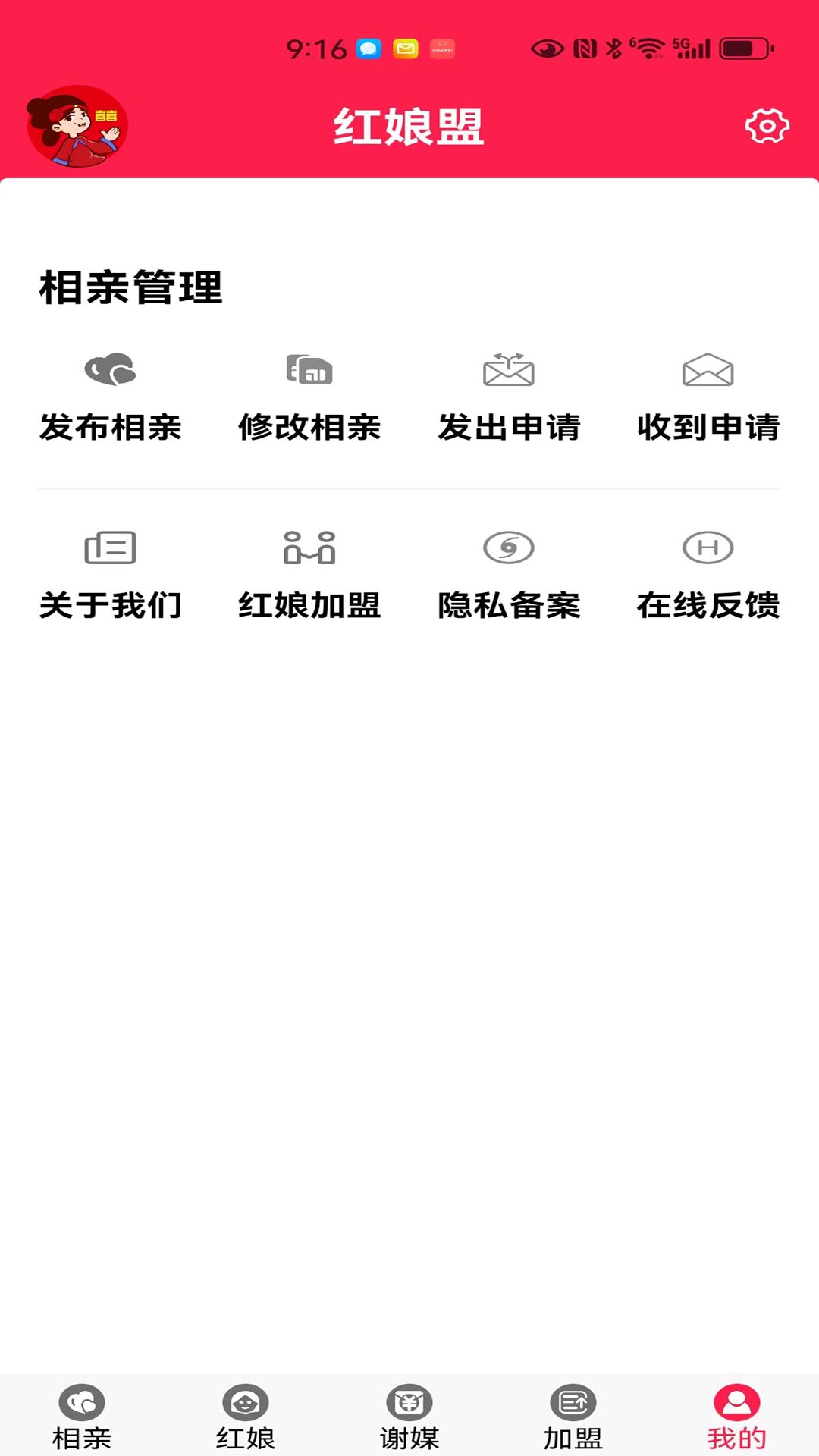Tap the 相亲 tab icon in bottom bar
The image size is (819, 1456).
(x=82, y=1410)
